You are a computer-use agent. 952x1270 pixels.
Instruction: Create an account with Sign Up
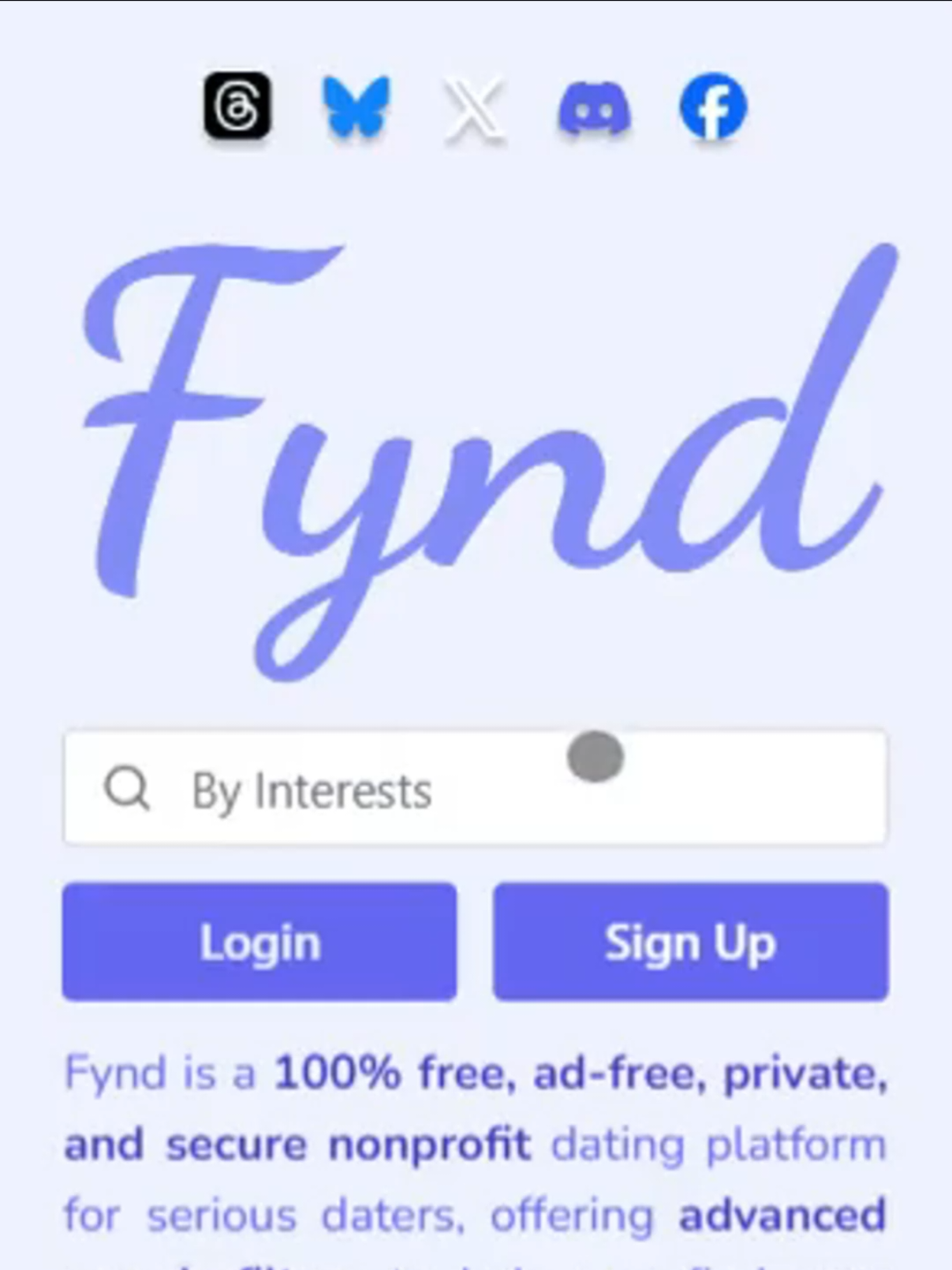pos(690,942)
